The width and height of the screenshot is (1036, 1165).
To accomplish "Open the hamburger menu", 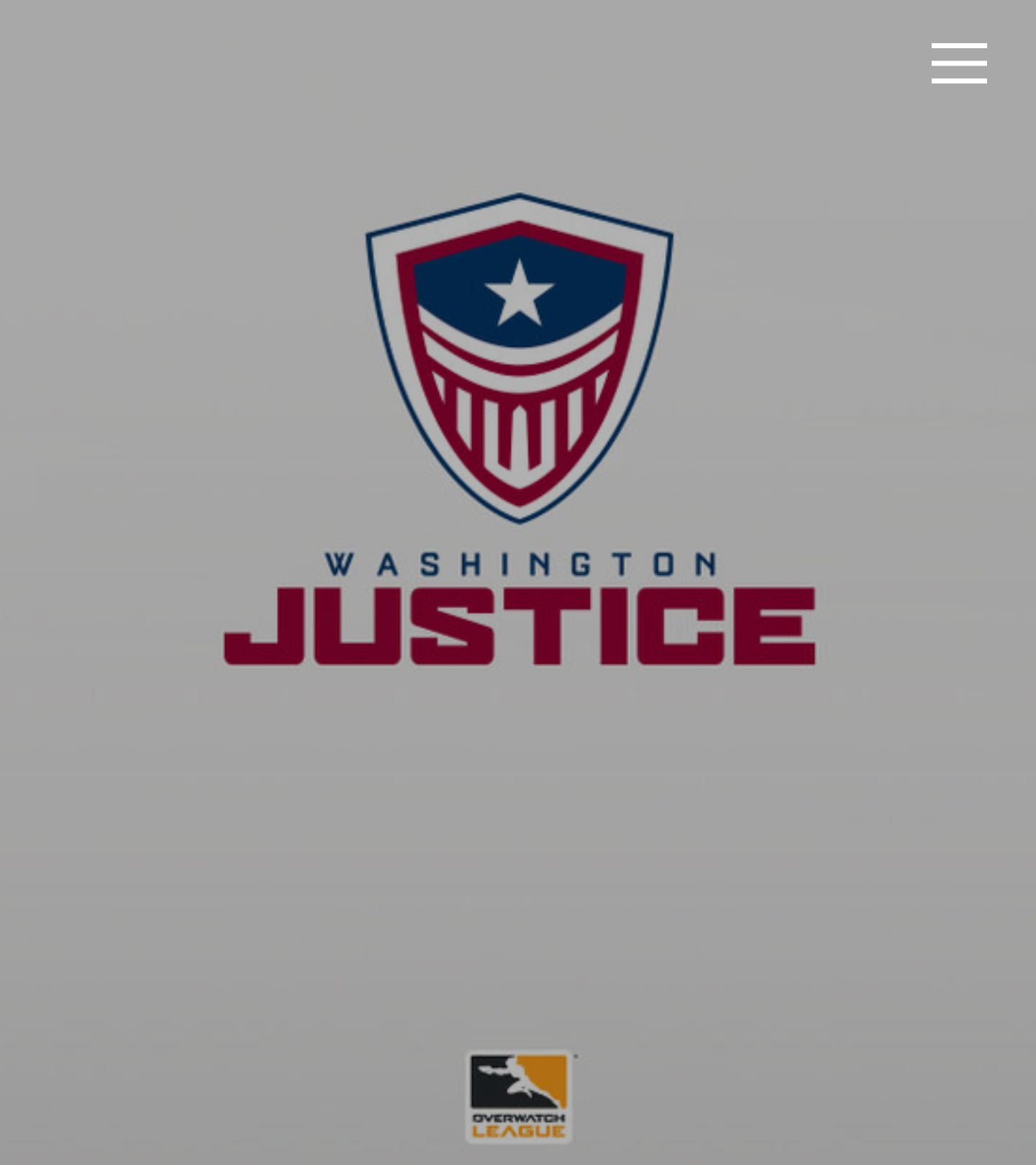I will point(959,63).
